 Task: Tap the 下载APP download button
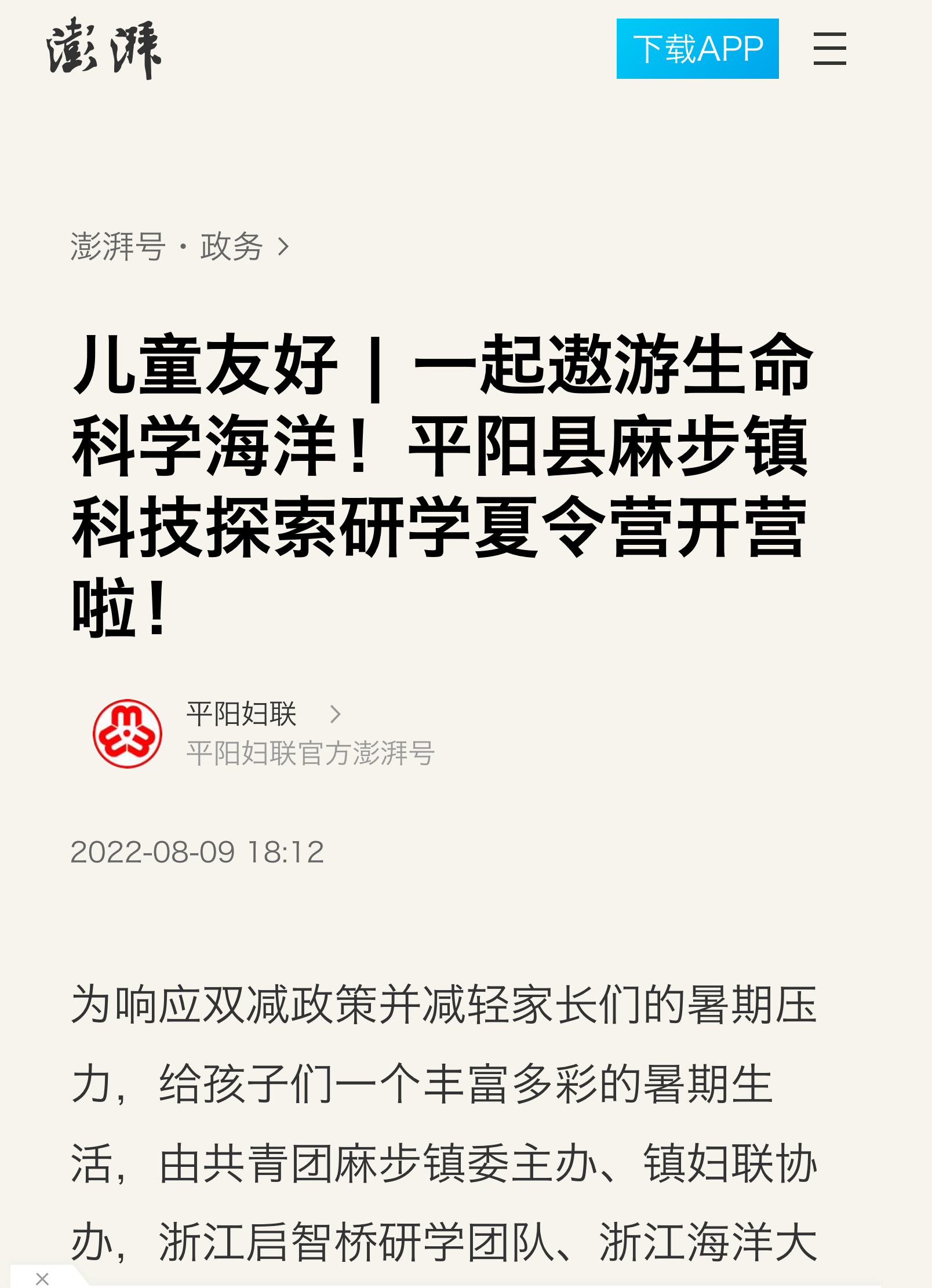click(697, 49)
